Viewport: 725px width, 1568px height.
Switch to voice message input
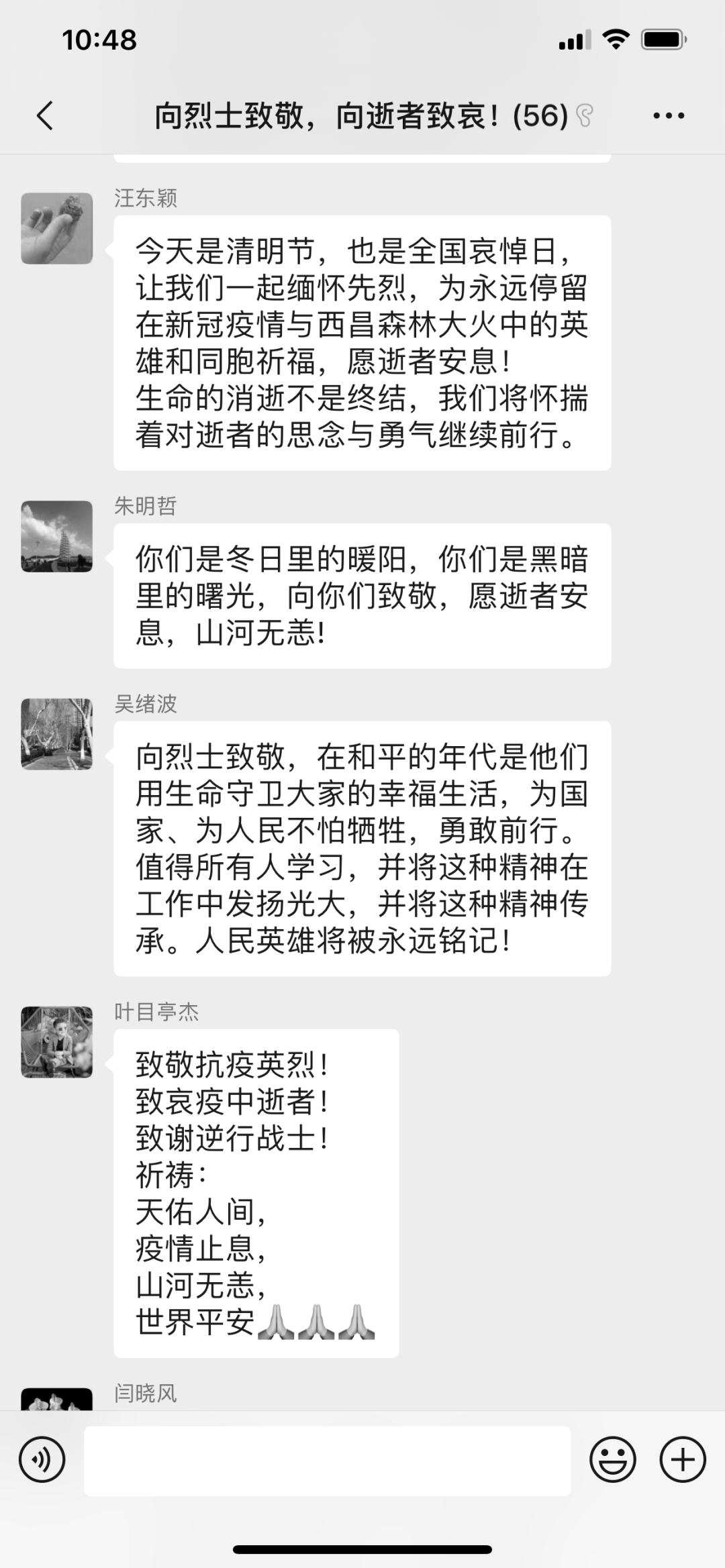tap(42, 1459)
